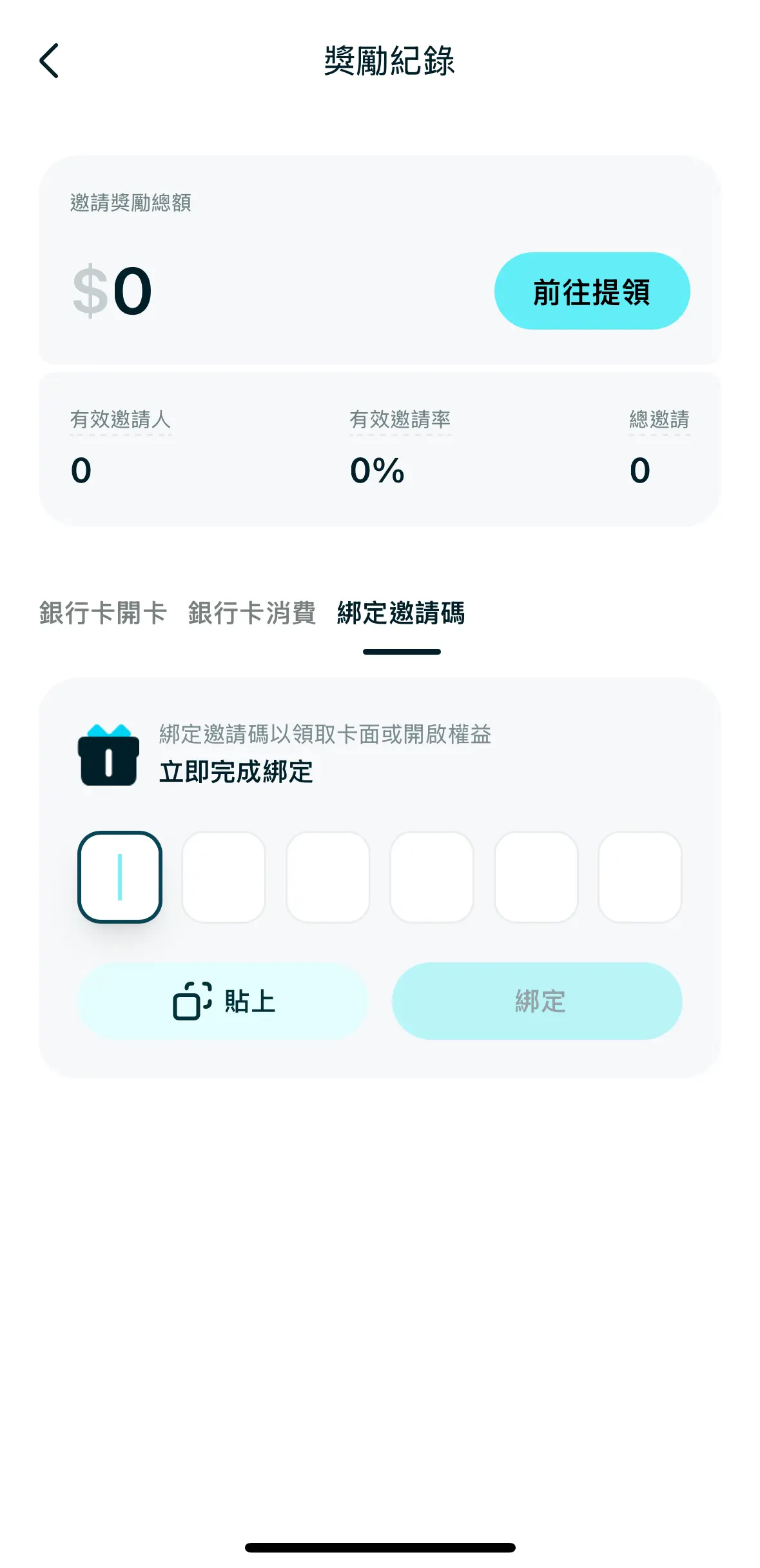Viewport: 760px width, 1568px height.
Task: Select the last invitation code box
Action: pyautogui.click(x=640, y=877)
